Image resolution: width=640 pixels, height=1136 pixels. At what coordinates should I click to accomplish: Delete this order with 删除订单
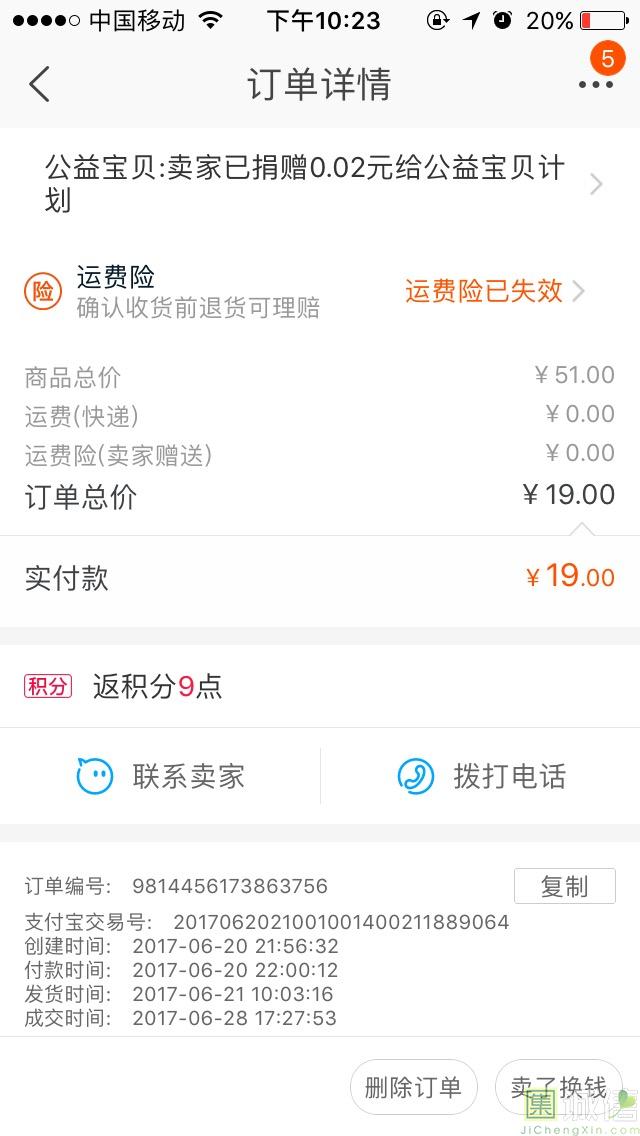(x=413, y=1087)
